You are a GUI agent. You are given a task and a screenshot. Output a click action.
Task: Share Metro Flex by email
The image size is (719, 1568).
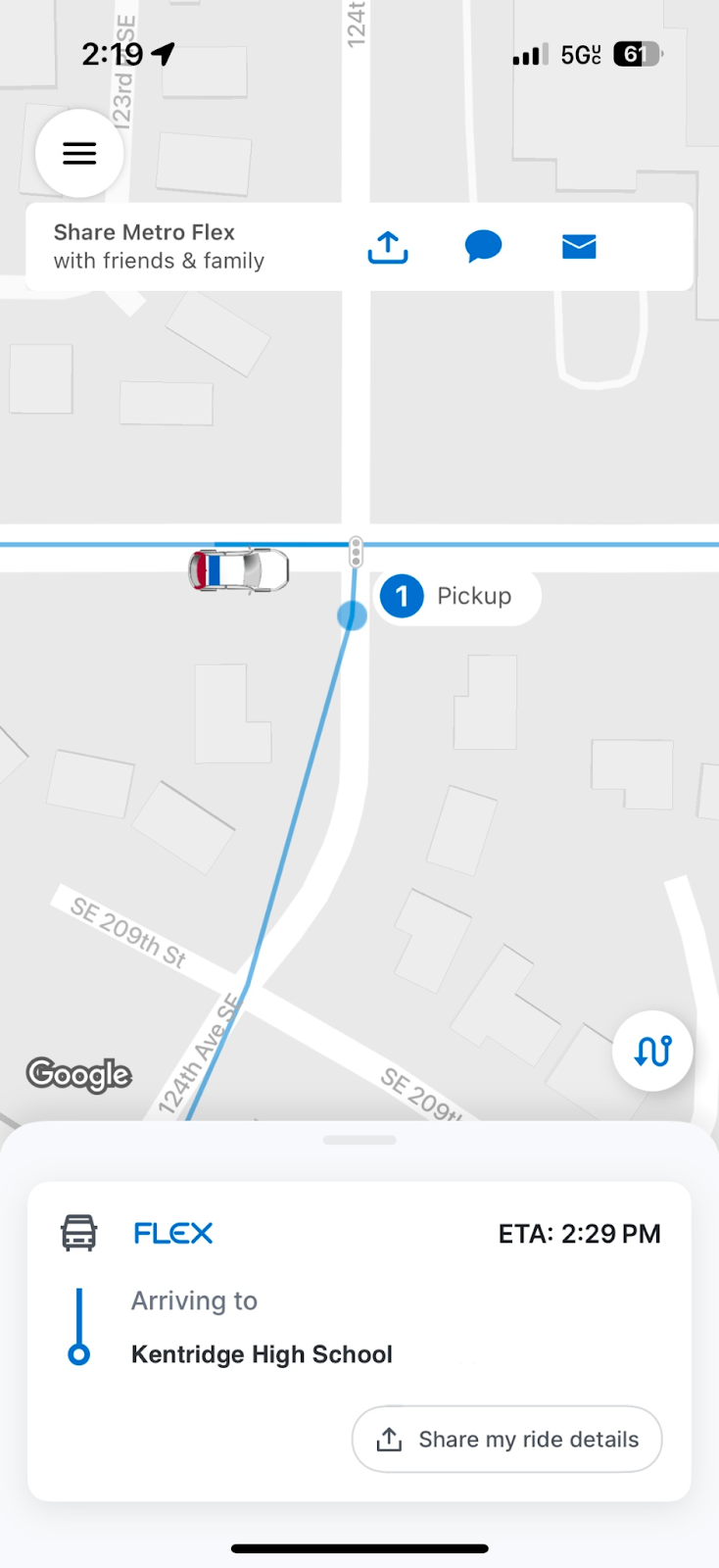tap(579, 247)
